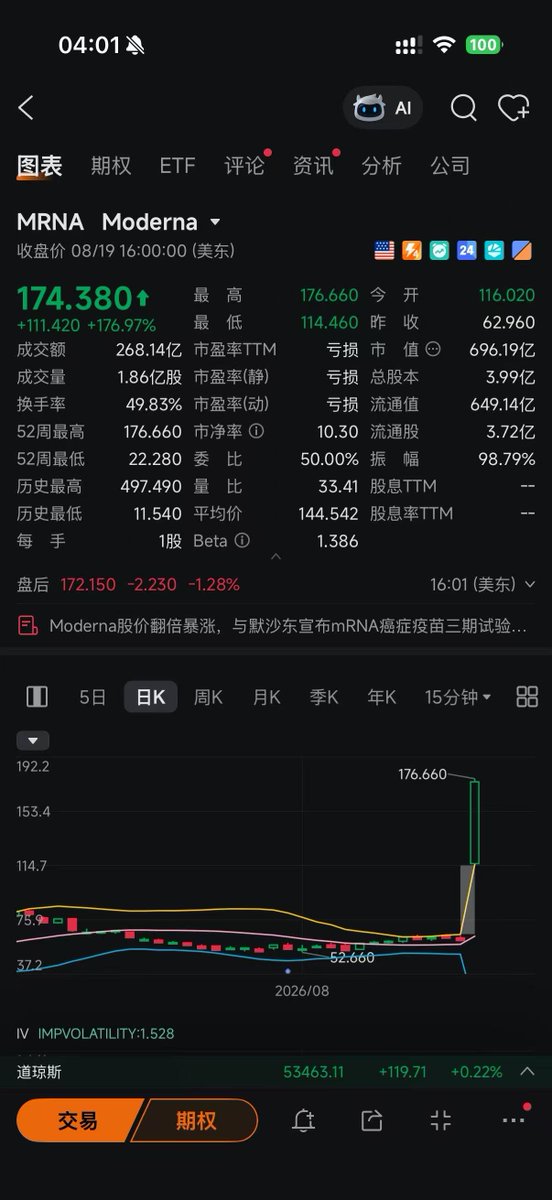Open the 公司 tab

click(450, 166)
